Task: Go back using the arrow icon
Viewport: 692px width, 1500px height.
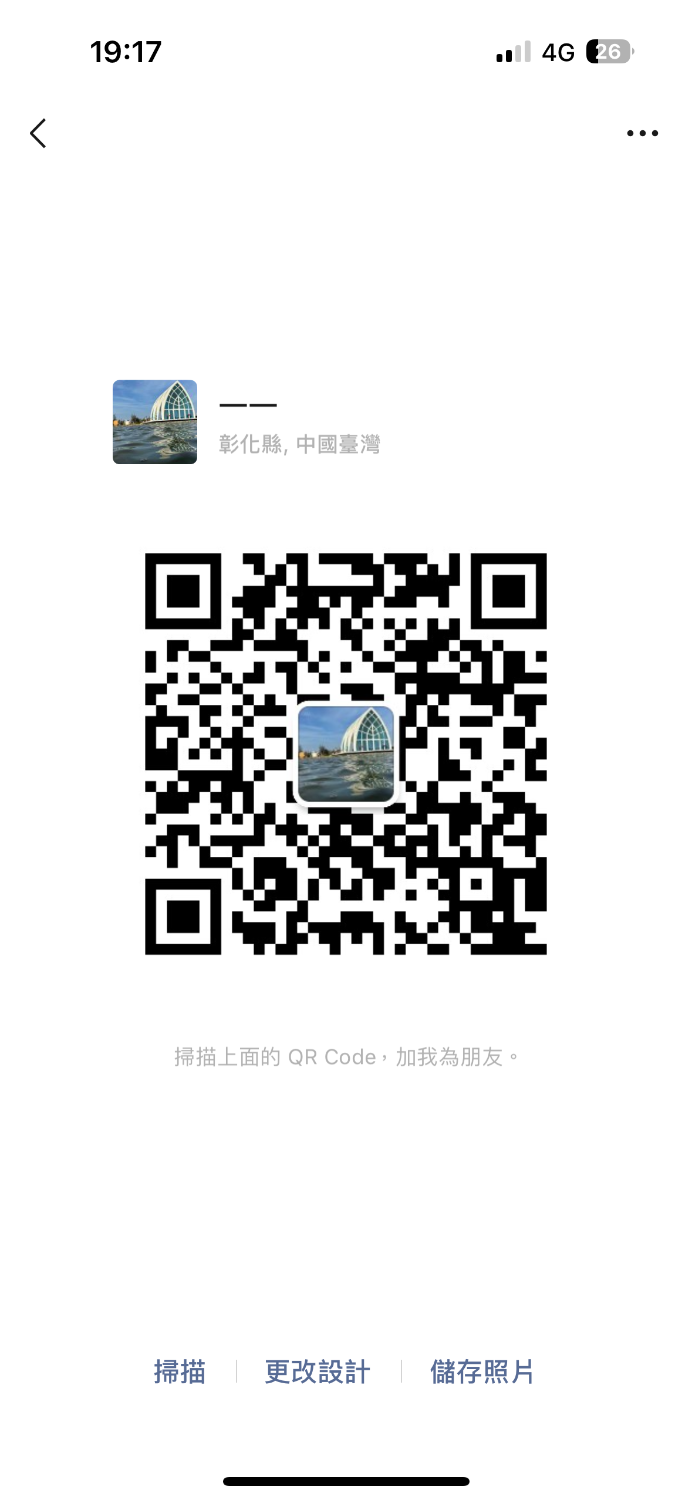Action: tap(38, 133)
